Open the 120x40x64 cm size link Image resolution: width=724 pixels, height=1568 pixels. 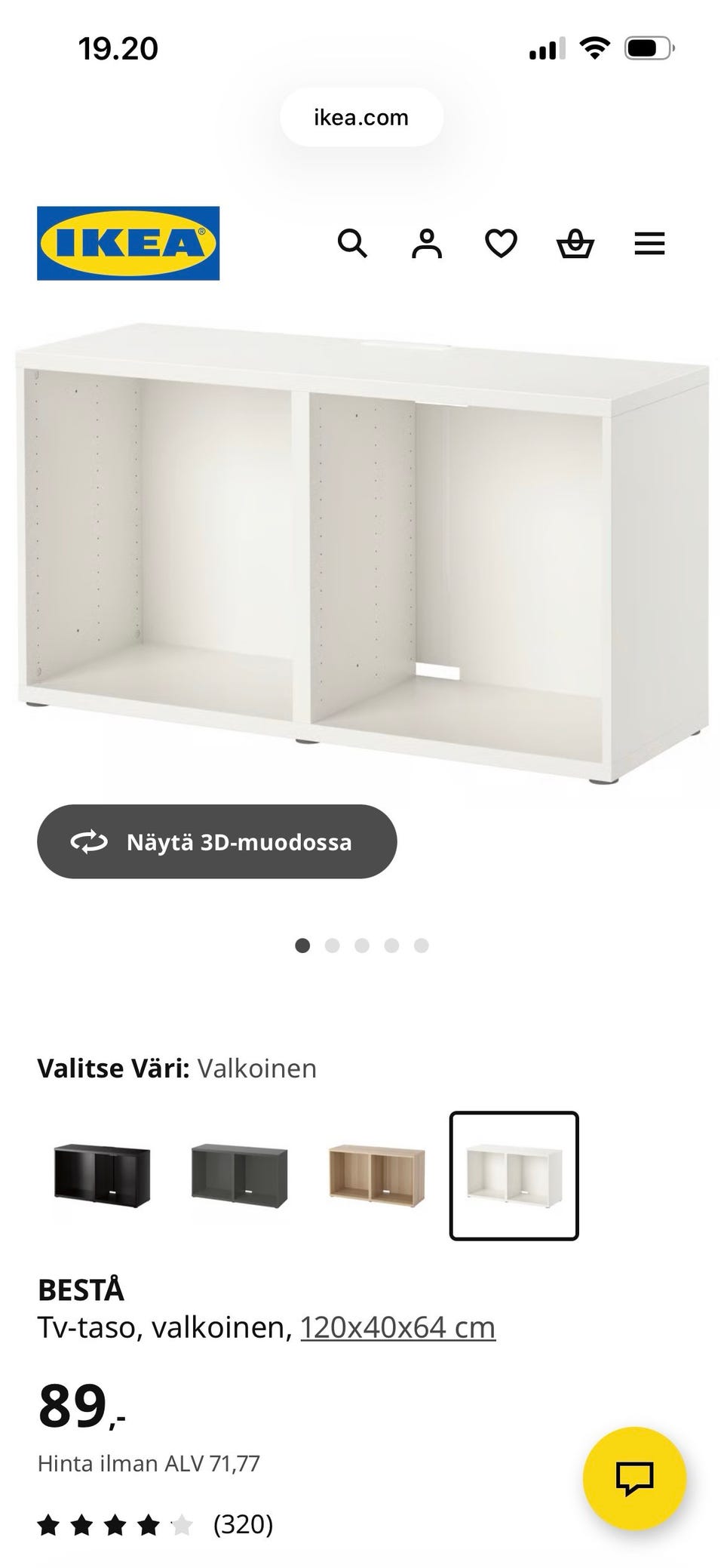397,1327
